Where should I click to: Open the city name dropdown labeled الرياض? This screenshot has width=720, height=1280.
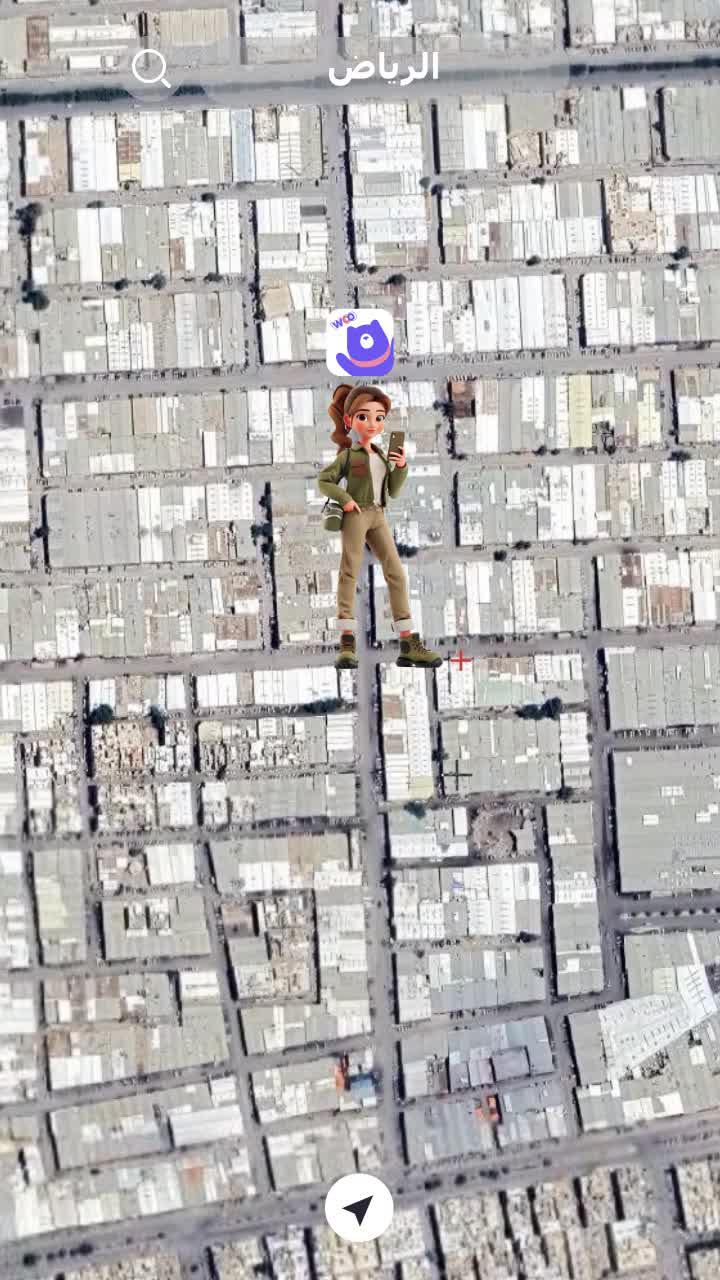coord(384,67)
